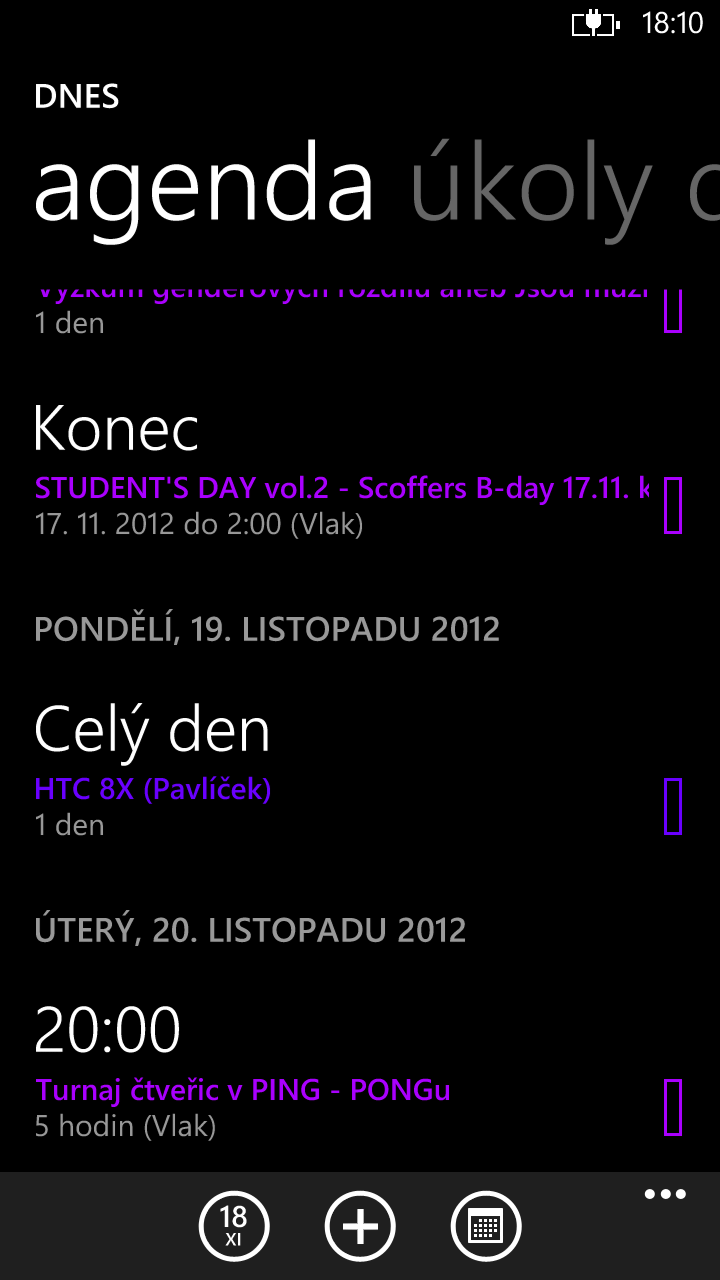Create a new event with the plus icon
Screen dimensions: 720x1280
(x=360, y=1225)
